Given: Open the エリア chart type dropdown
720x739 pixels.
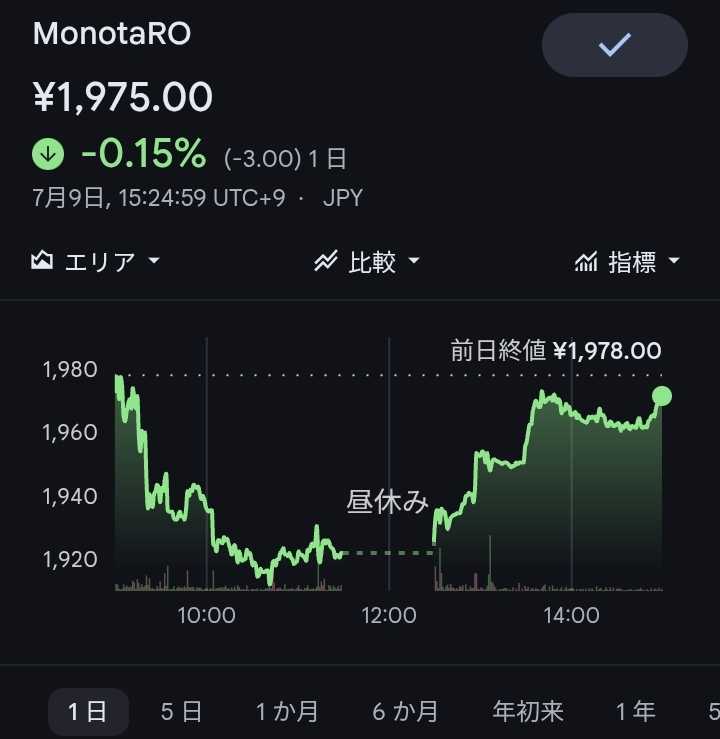Looking at the screenshot, I should click(x=96, y=262).
